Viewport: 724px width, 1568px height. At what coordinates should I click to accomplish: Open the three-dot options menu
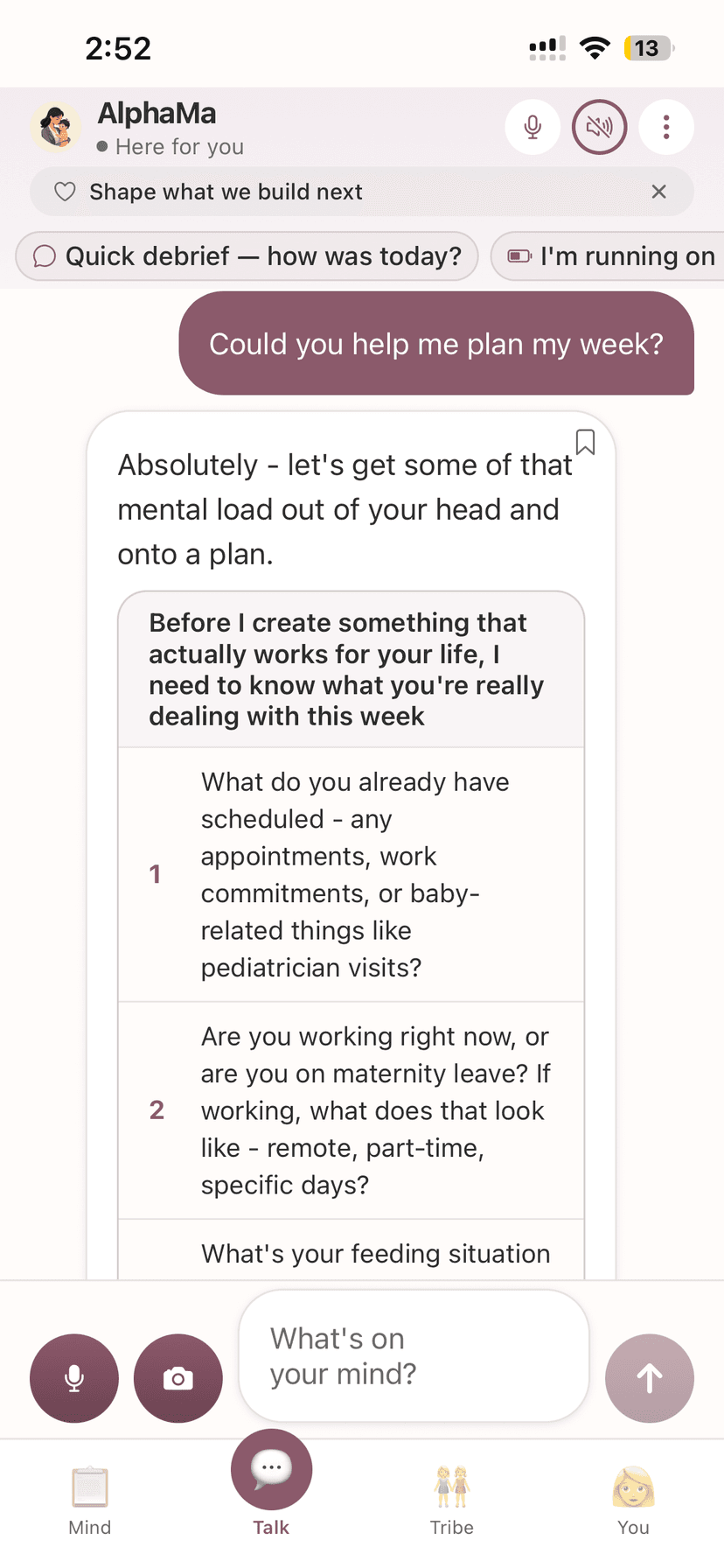tap(666, 127)
